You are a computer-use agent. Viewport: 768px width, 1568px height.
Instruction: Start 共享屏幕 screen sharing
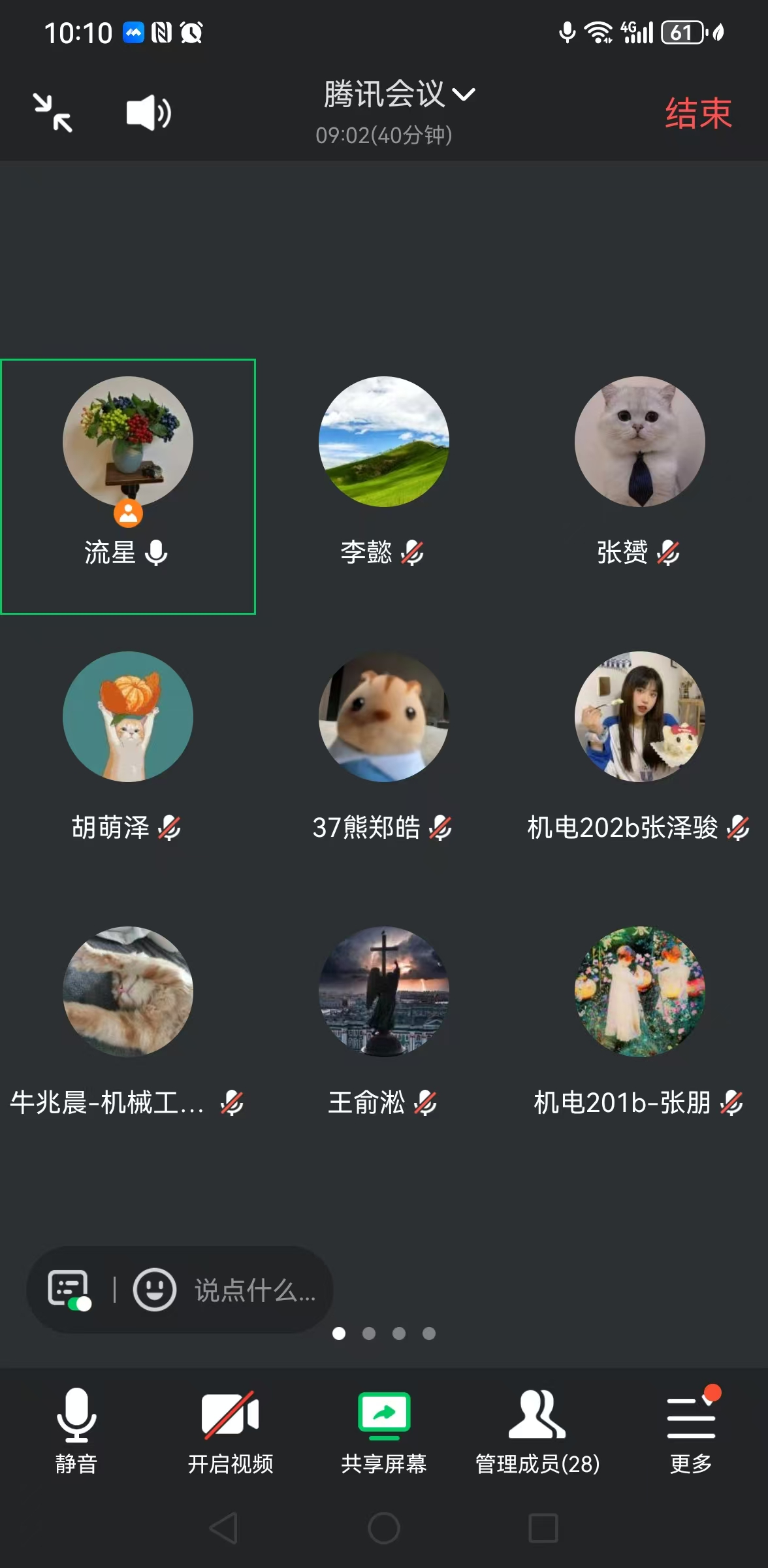384,1431
